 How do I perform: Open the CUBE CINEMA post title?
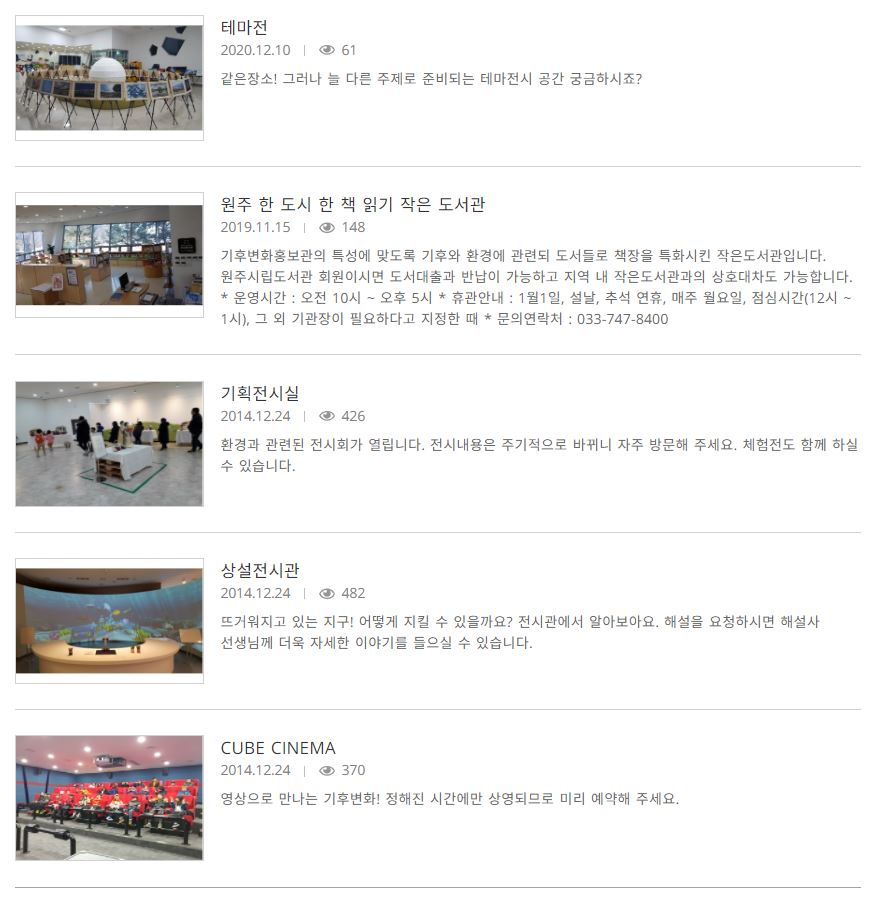point(277,748)
